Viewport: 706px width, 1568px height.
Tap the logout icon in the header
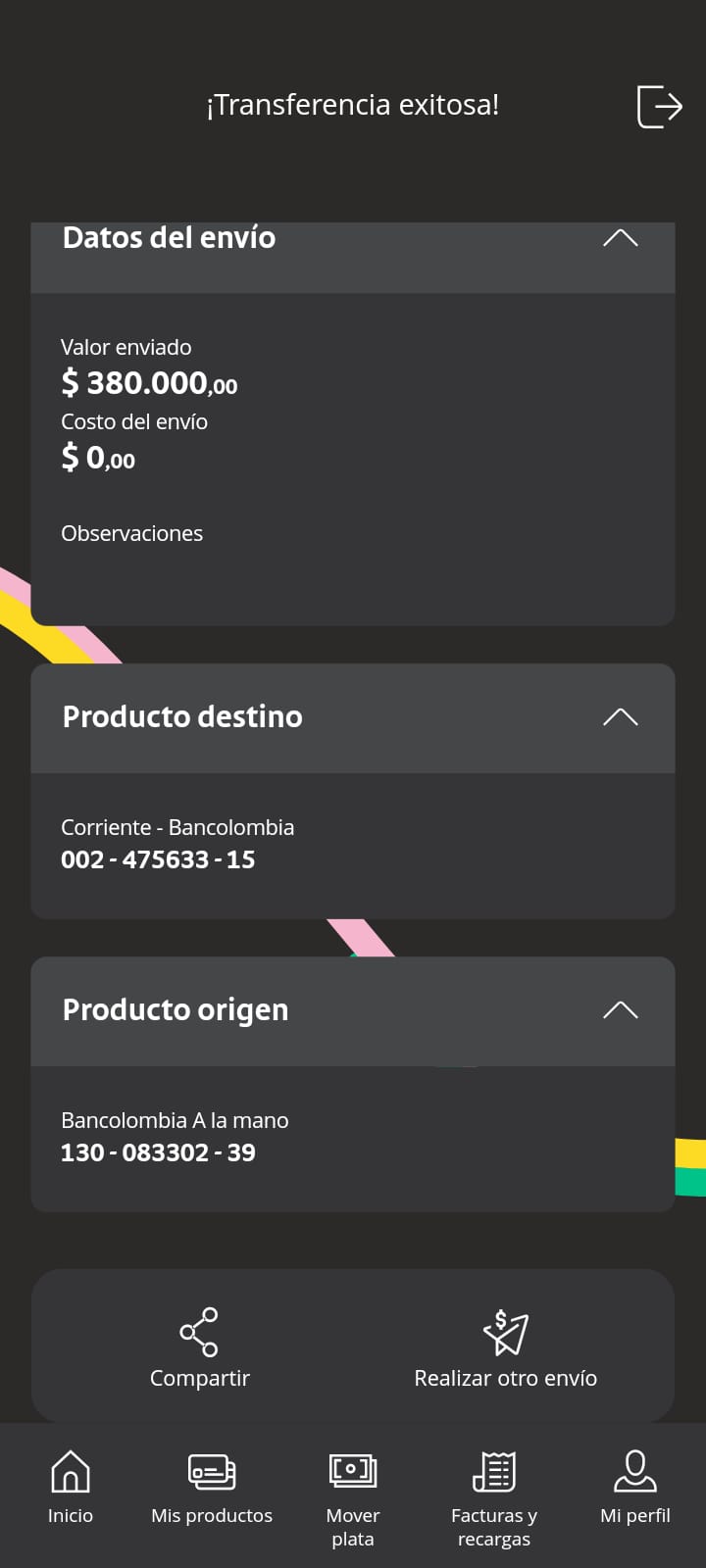pyautogui.click(x=659, y=106)
